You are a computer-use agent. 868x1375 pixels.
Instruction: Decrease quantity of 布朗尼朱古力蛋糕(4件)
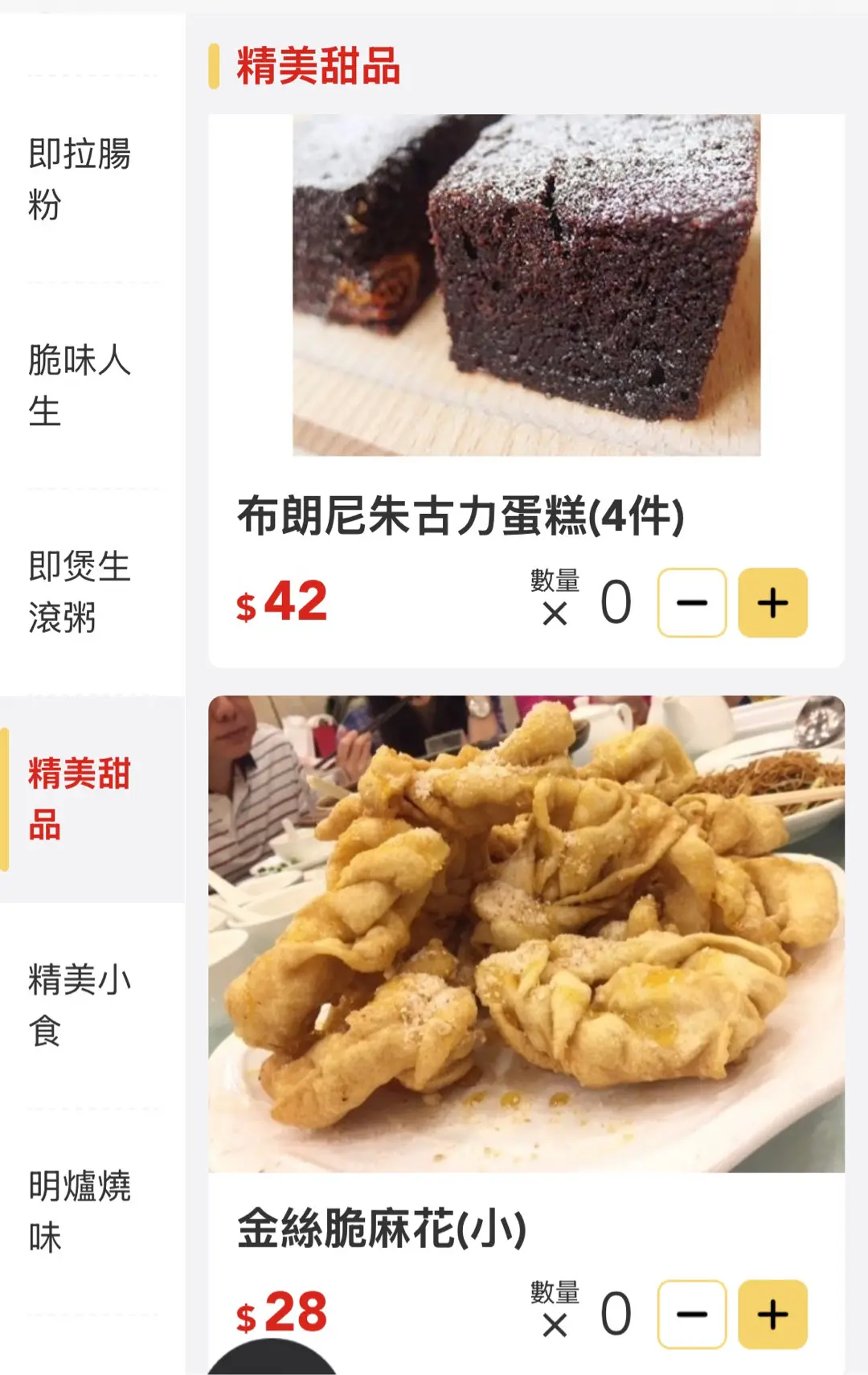click(x=692, y=603)
